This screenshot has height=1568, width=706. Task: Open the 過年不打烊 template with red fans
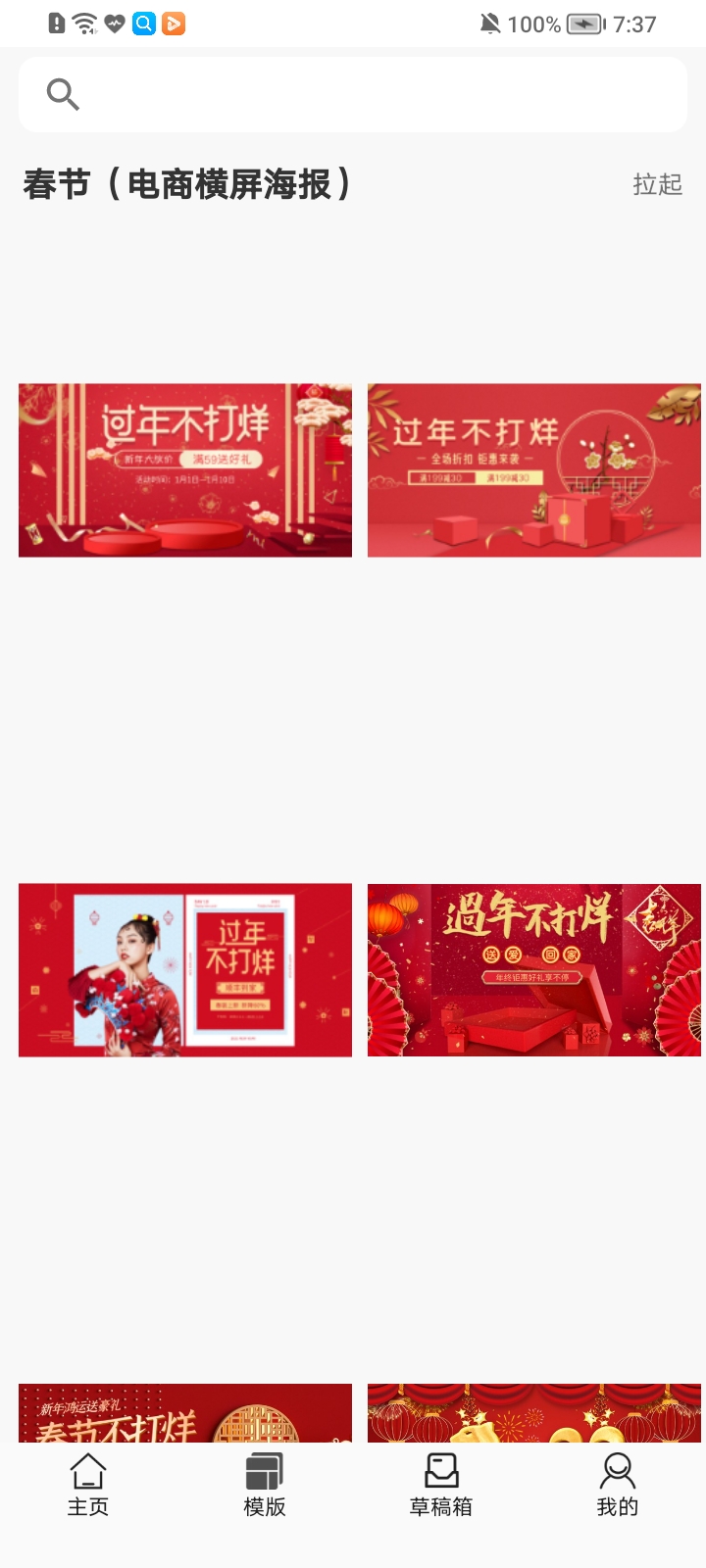pos(534,970)
